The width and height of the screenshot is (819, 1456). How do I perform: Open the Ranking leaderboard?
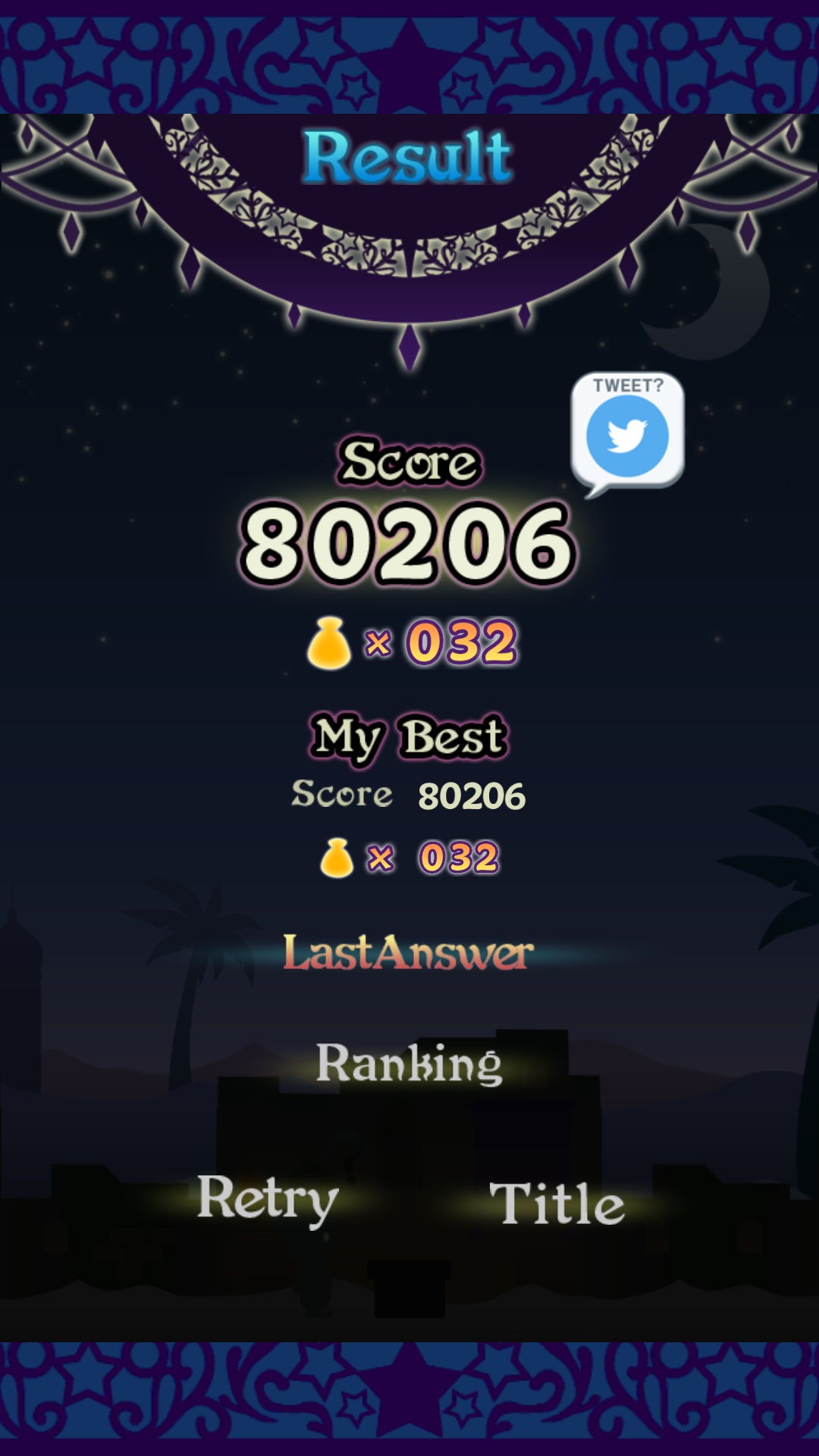(x=409, y=1063)
